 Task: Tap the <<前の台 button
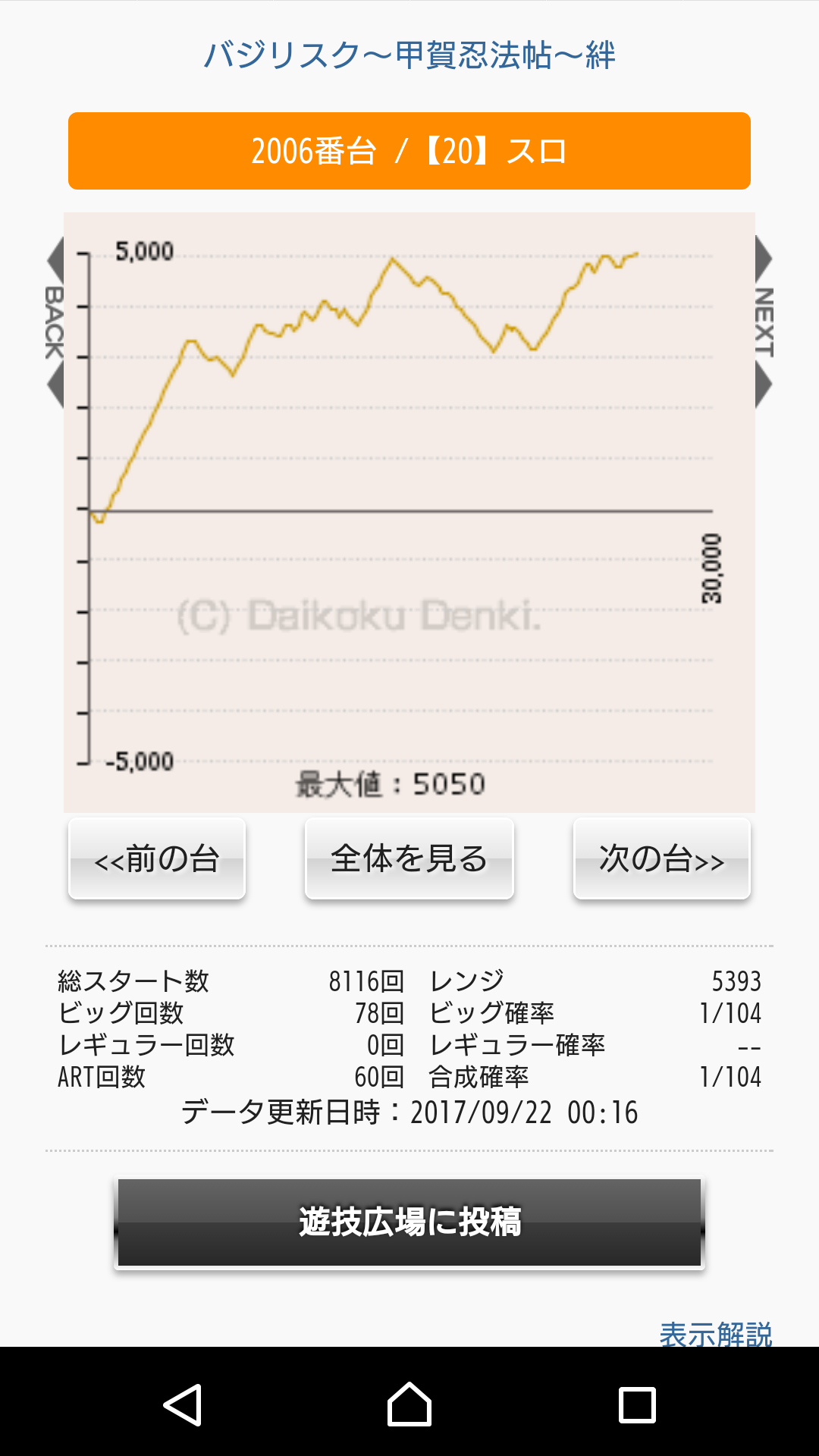tap(157, 858)
